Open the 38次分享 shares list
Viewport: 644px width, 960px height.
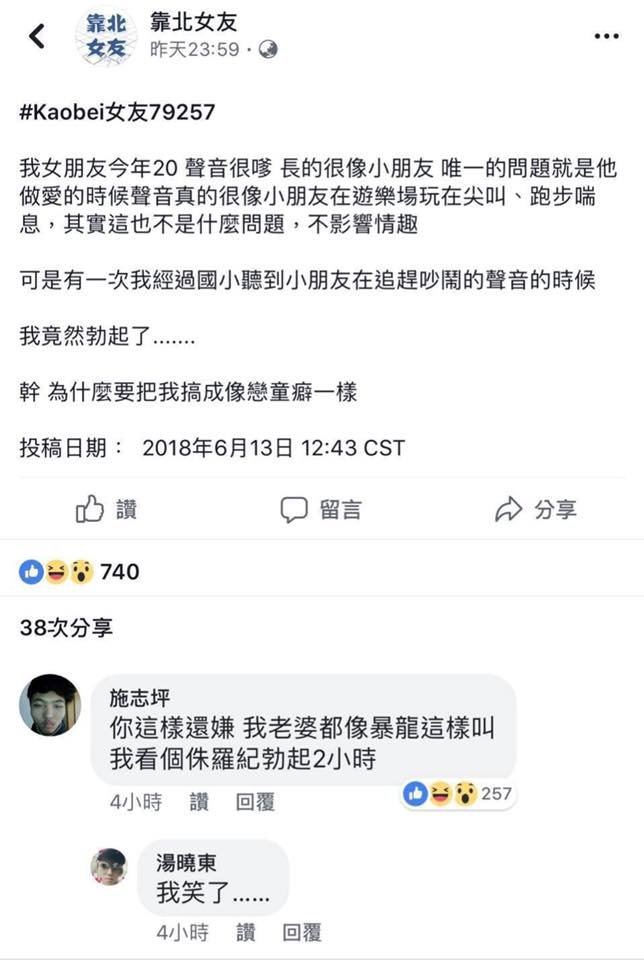coord(66,627)
